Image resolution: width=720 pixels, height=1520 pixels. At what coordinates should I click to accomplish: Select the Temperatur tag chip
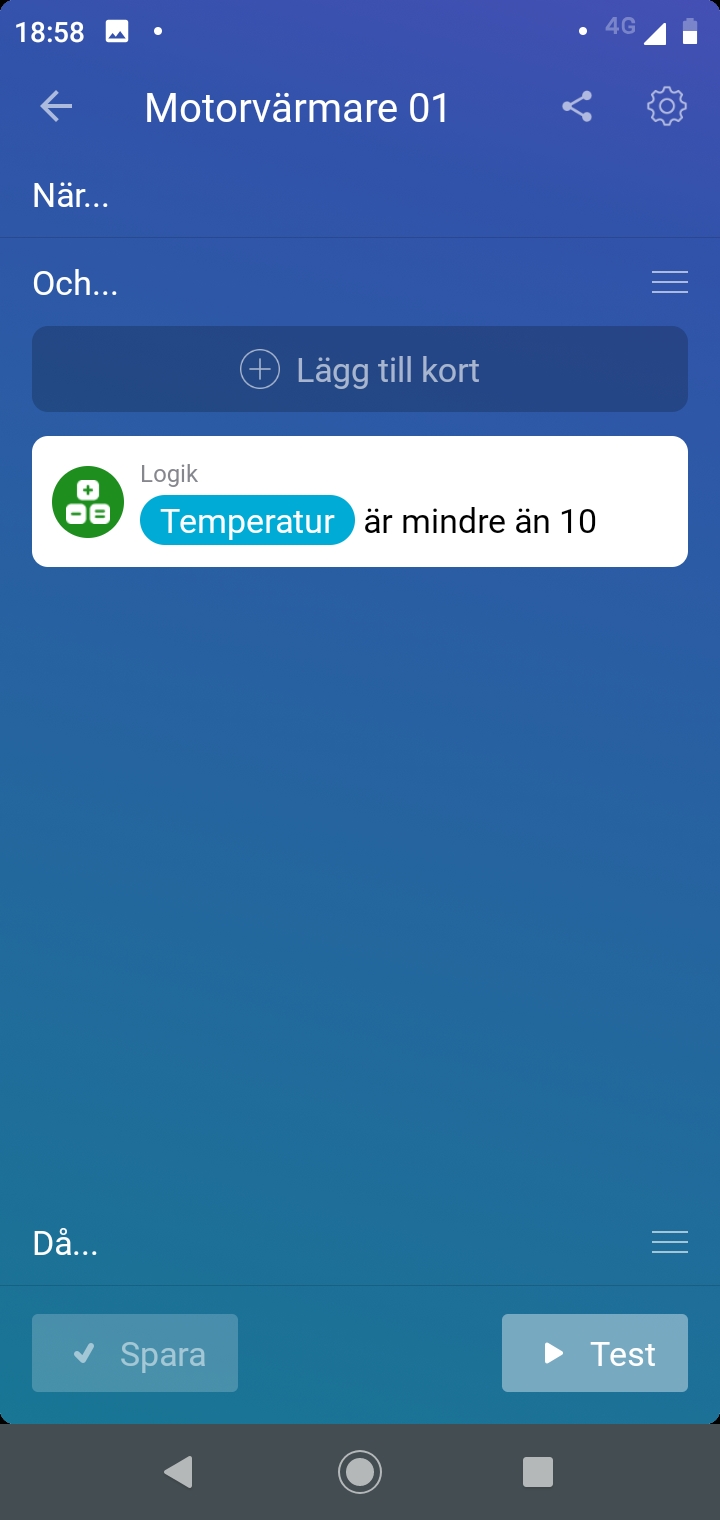click(x=247, y=521)
